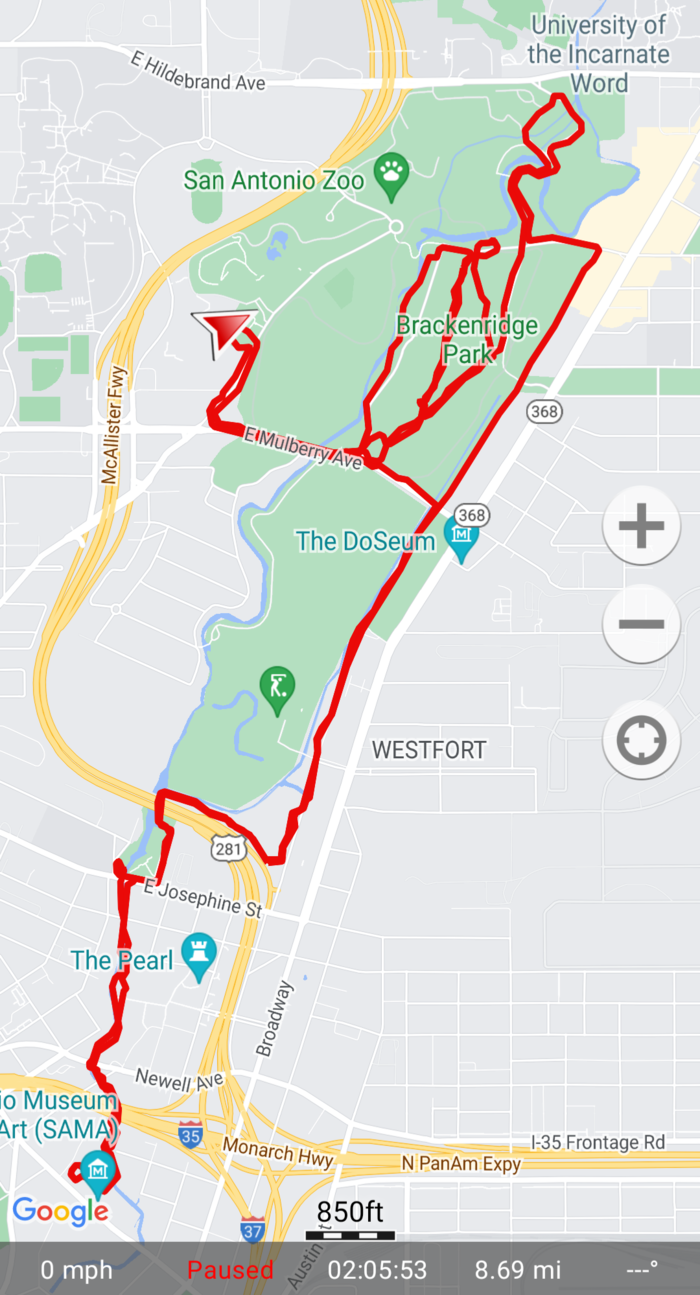Open The Pearl landmark marker
The height and width of the screenshot is (1295, 700).
tap(198, 955)
